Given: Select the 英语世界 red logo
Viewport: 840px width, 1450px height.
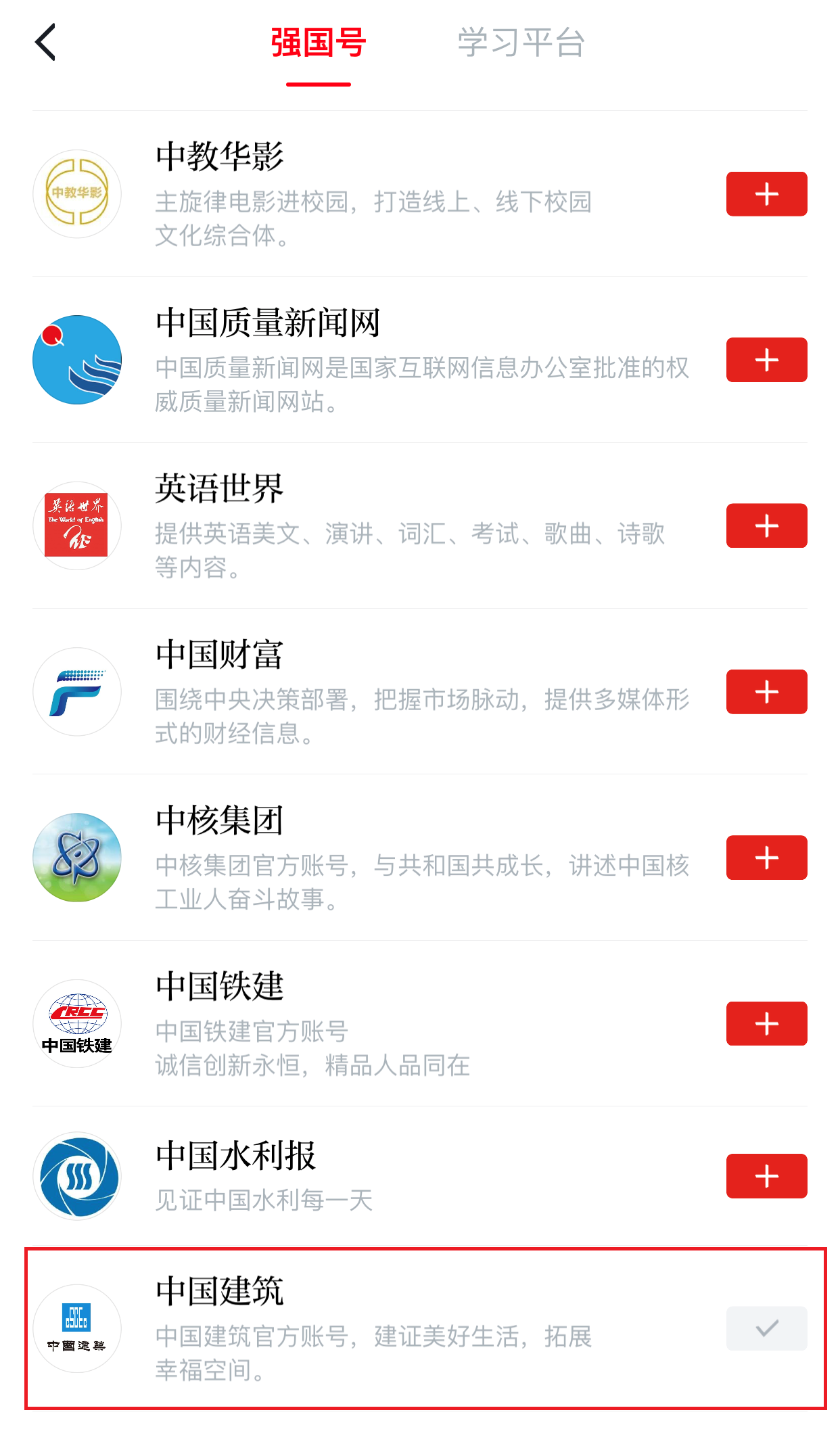Looking at the screenshot, I should pyautogui.click(x=76, y=524).
